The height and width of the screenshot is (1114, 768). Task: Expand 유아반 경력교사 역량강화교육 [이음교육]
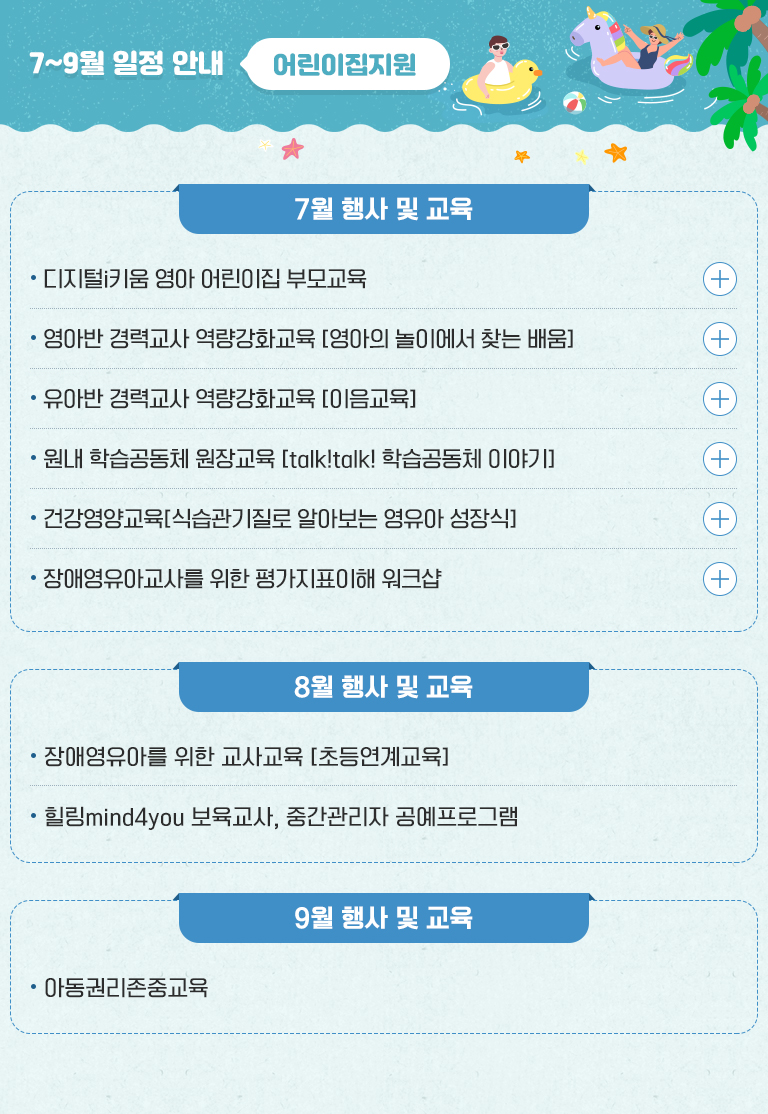(720, 399)
